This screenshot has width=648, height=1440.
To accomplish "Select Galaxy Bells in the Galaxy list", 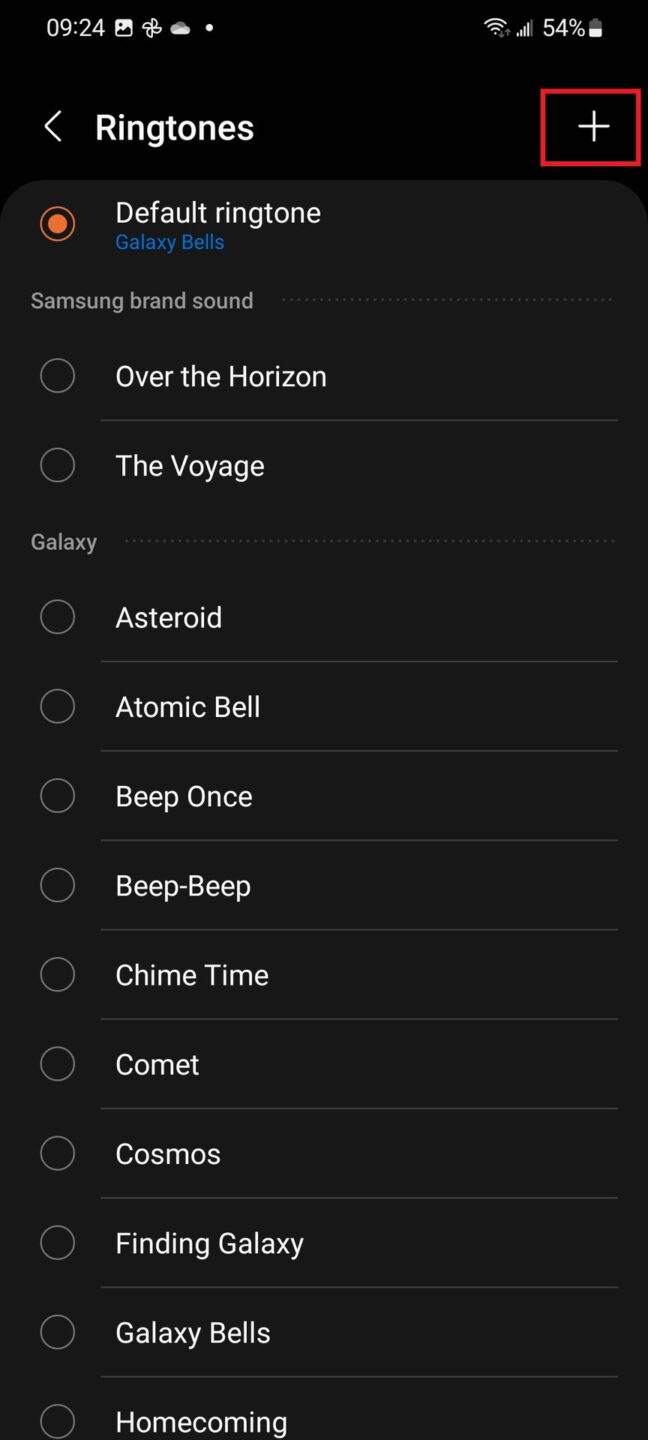I will click(193, 1333).
